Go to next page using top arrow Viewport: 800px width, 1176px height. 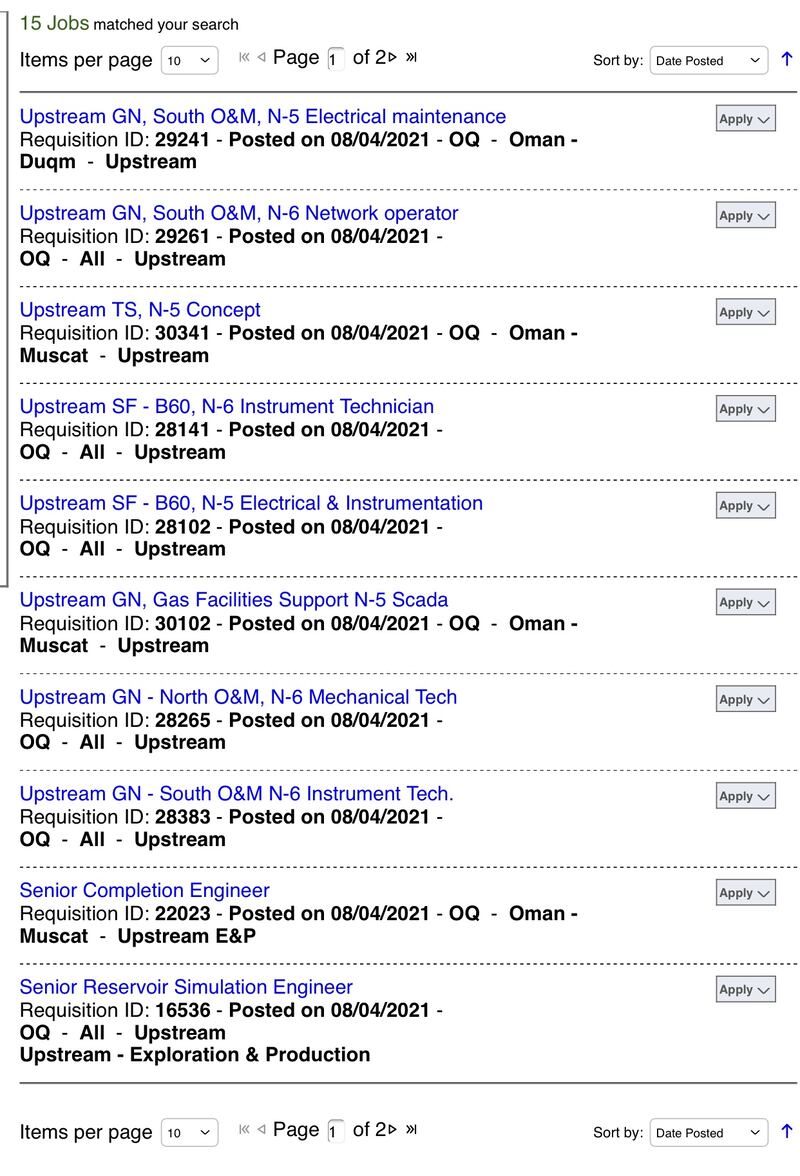coord(393,58)
